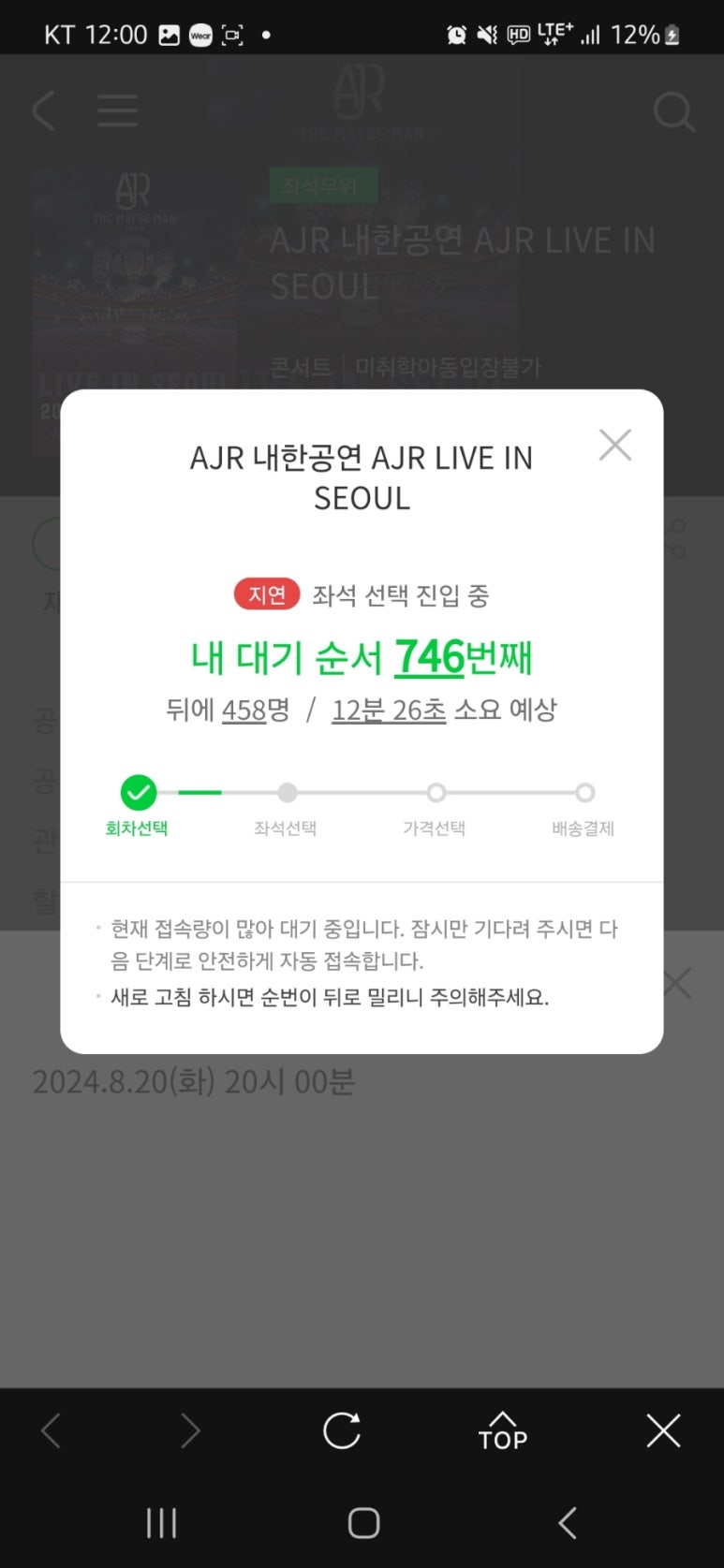Close the AJR queue waiting dialog

[614, 446]
